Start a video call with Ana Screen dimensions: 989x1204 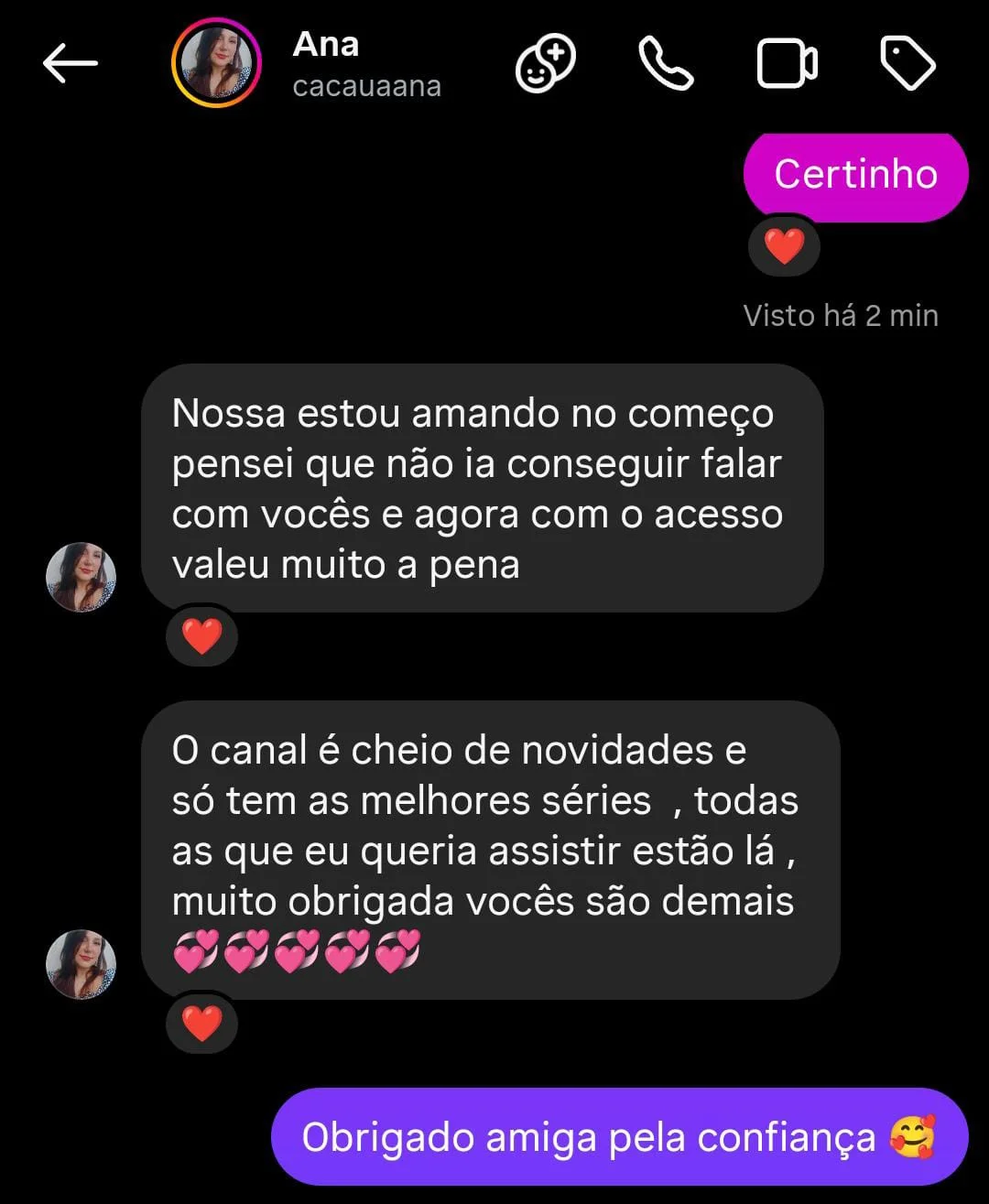(x=783, y=62)
